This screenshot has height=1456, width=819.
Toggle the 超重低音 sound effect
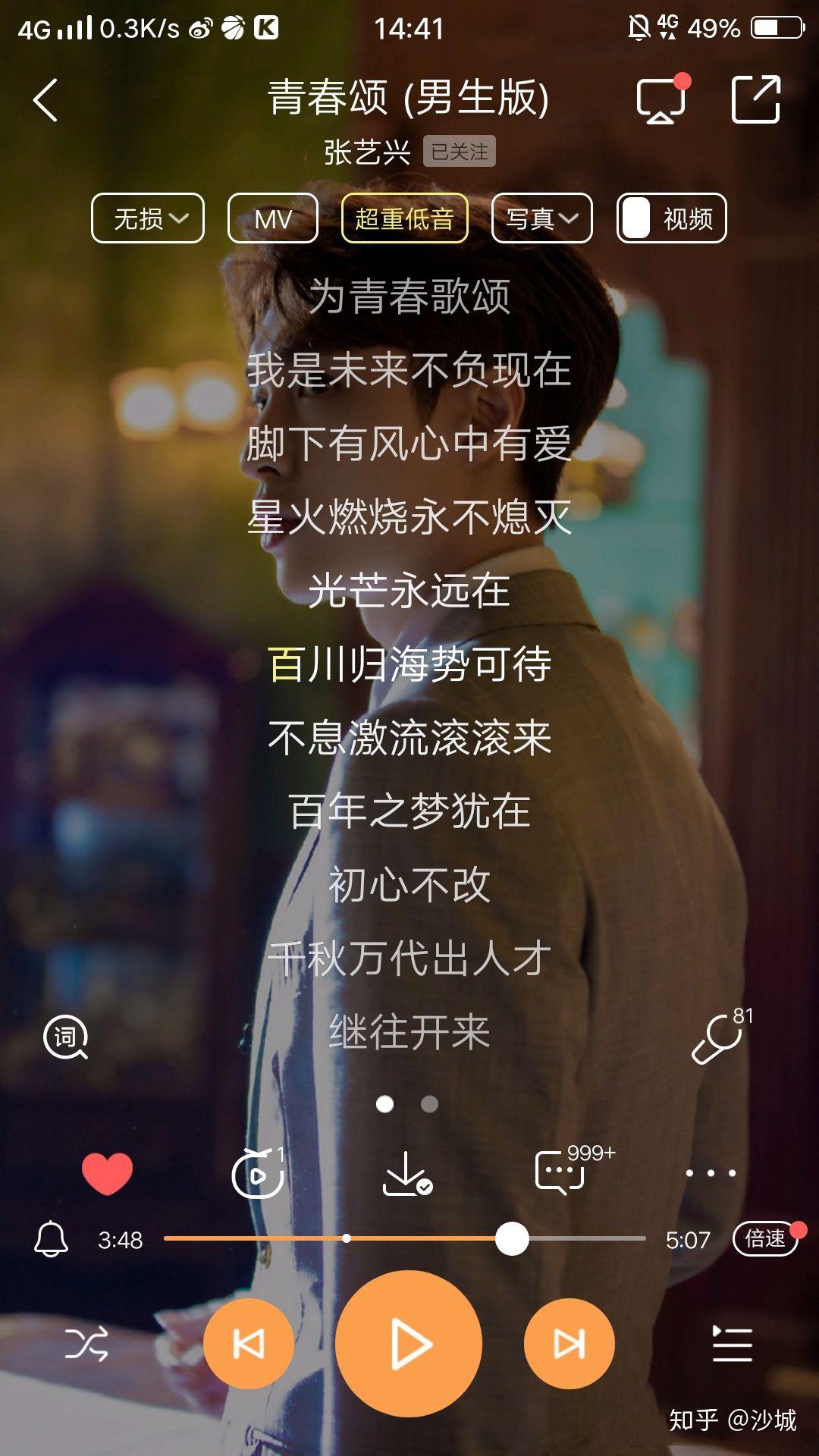(405, 218)
